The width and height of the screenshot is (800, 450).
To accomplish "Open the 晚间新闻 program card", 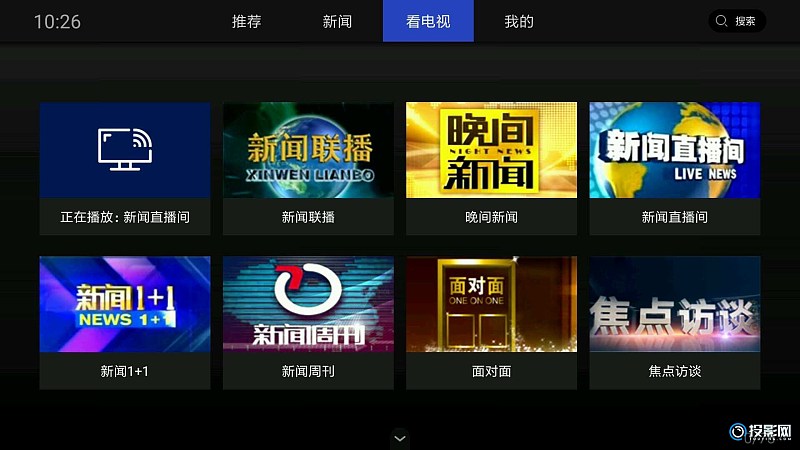I will 491,168.
